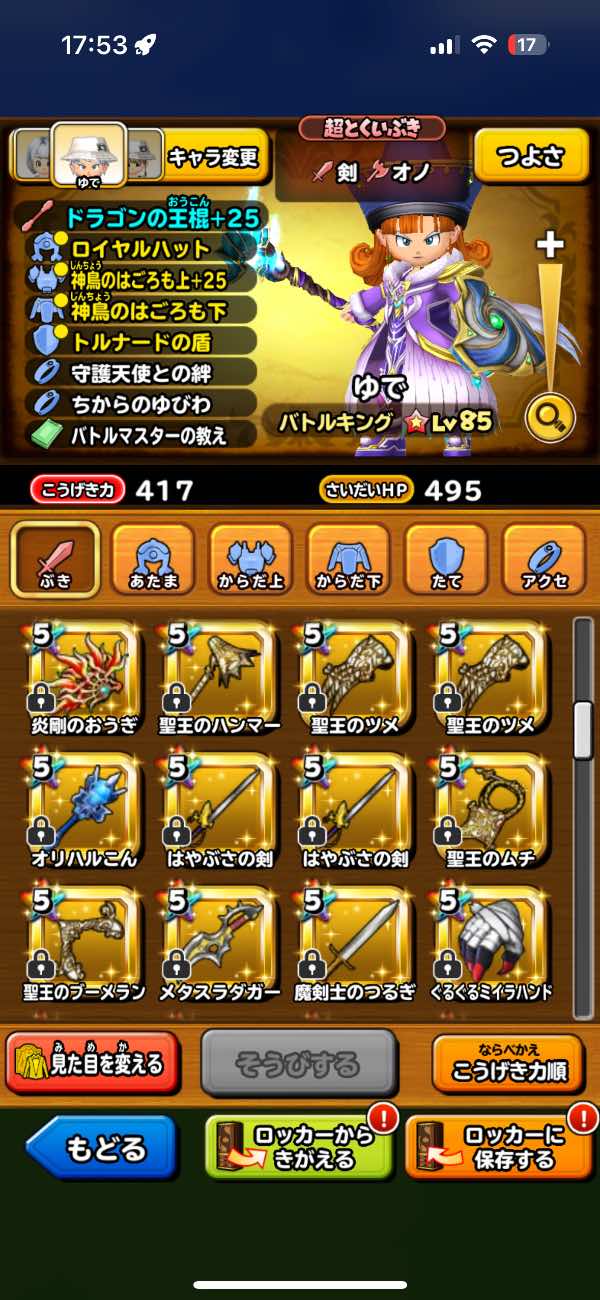Image resolution: width=600 pixels, height=1300 pixels.
Task: Select 聖王のハンマー weapon
Action: click(x=219, y=676)
